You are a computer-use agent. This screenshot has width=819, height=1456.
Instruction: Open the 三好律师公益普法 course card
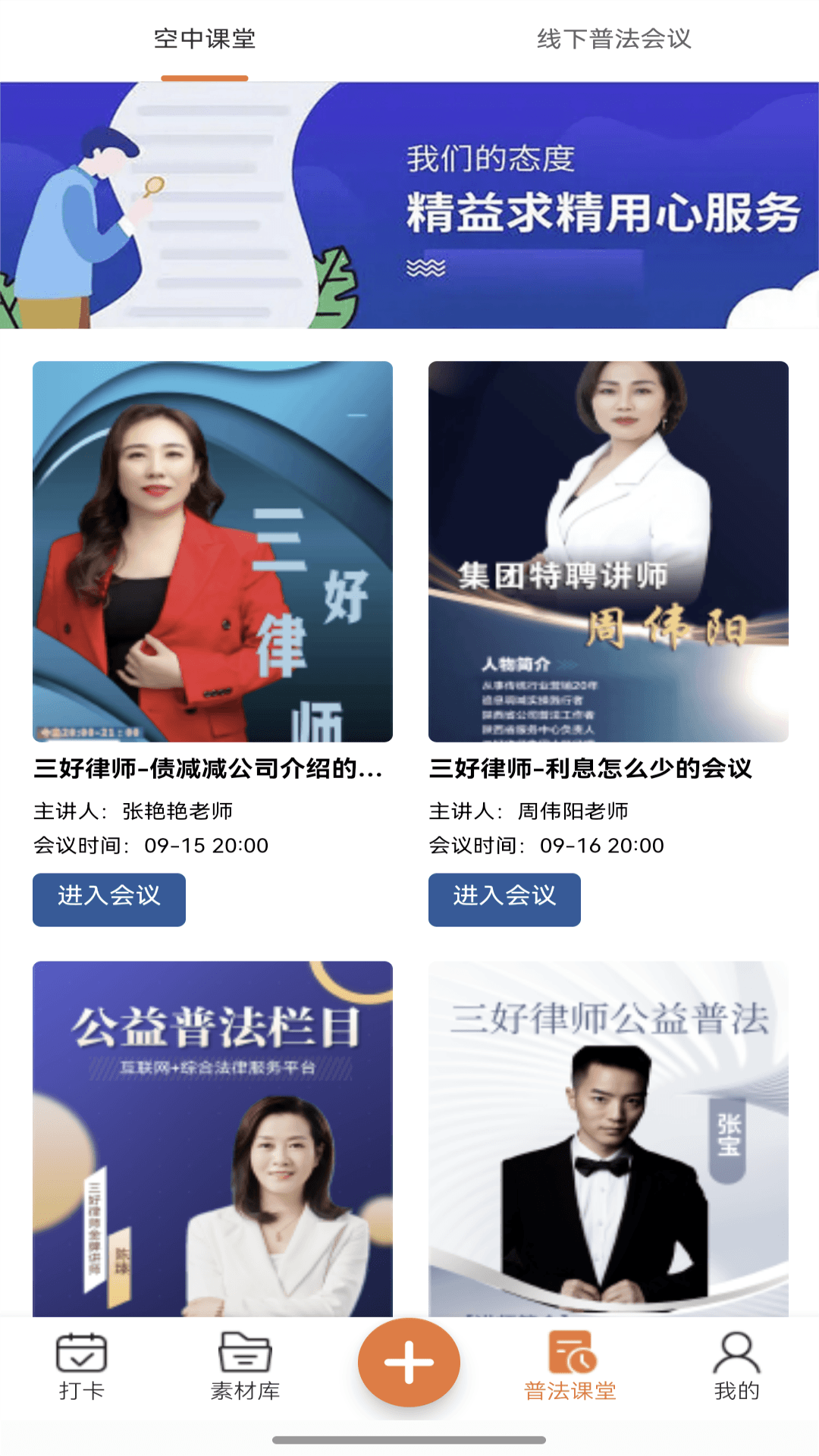[608, 1137]
